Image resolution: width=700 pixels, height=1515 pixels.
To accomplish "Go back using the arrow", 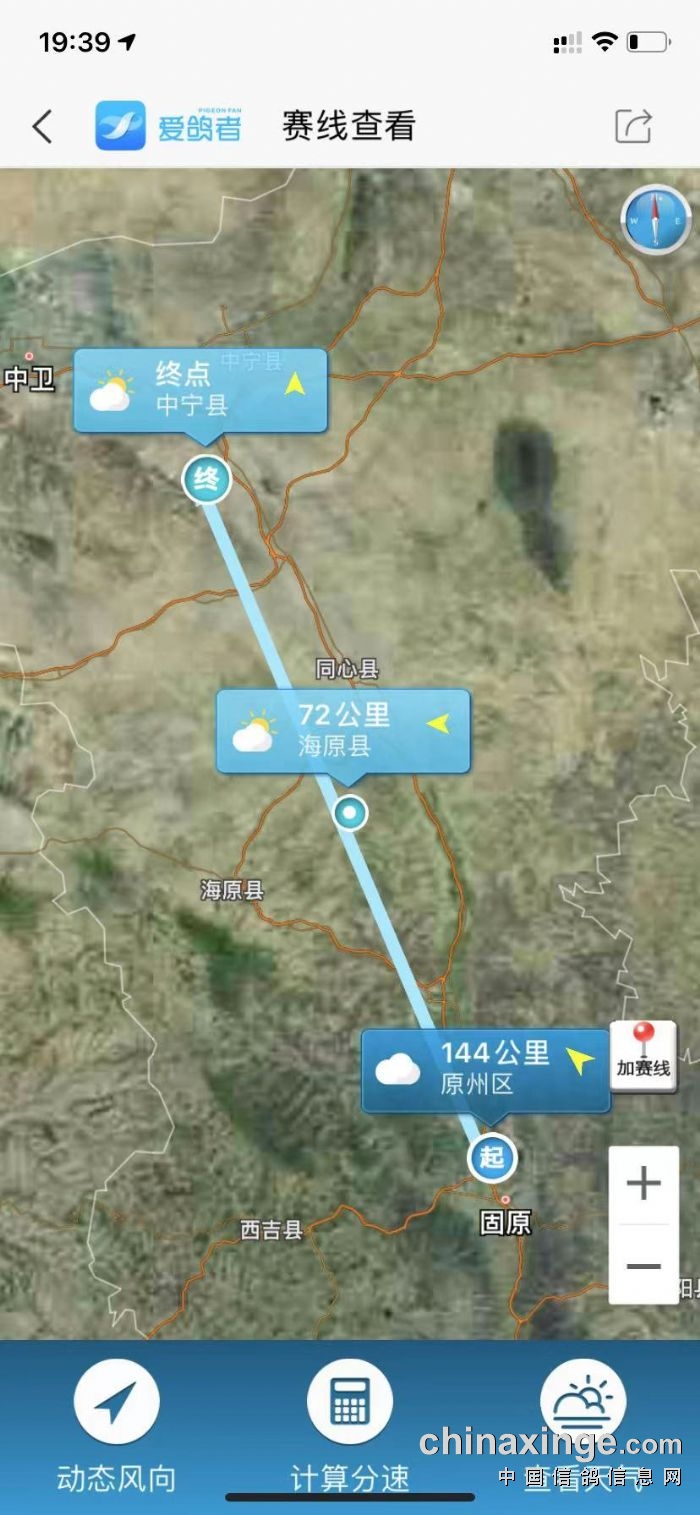I will [42, 127].
